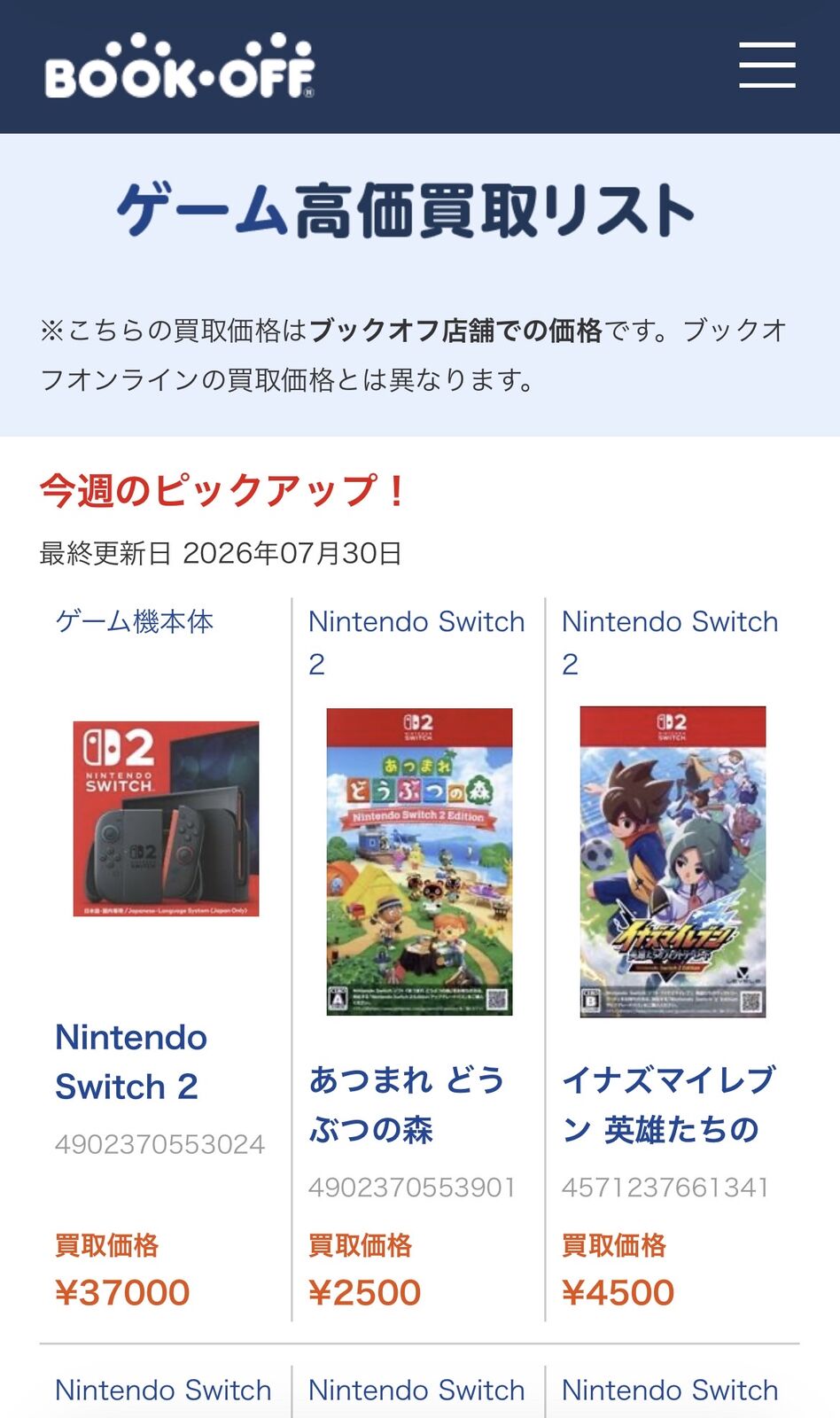This screenshot has width=840, height=1418.
Task: Tap the イナズマイレブン game cover image
Action: point(673,861)
